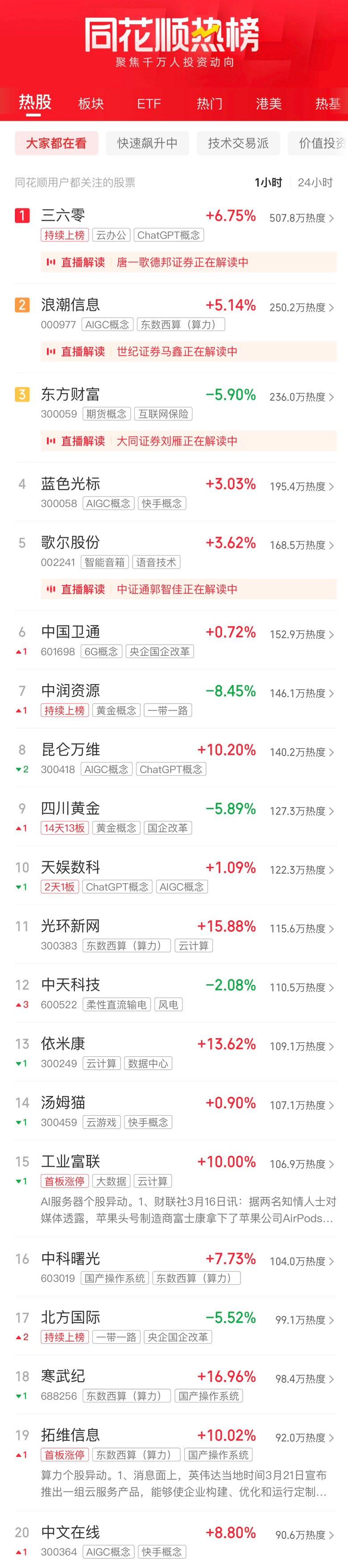Switch ranking to 24小时
Image resolution: width=348 pixels, height=1568 pixels.
(315, 182)
